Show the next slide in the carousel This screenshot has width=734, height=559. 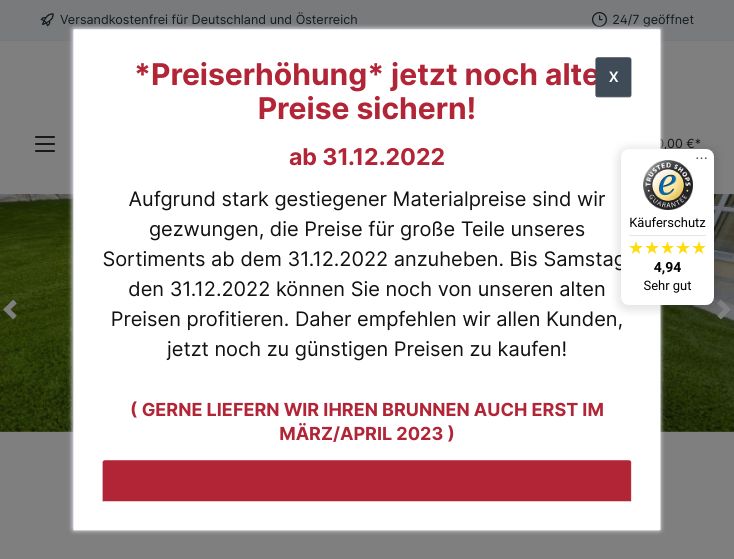coord(724,310)
